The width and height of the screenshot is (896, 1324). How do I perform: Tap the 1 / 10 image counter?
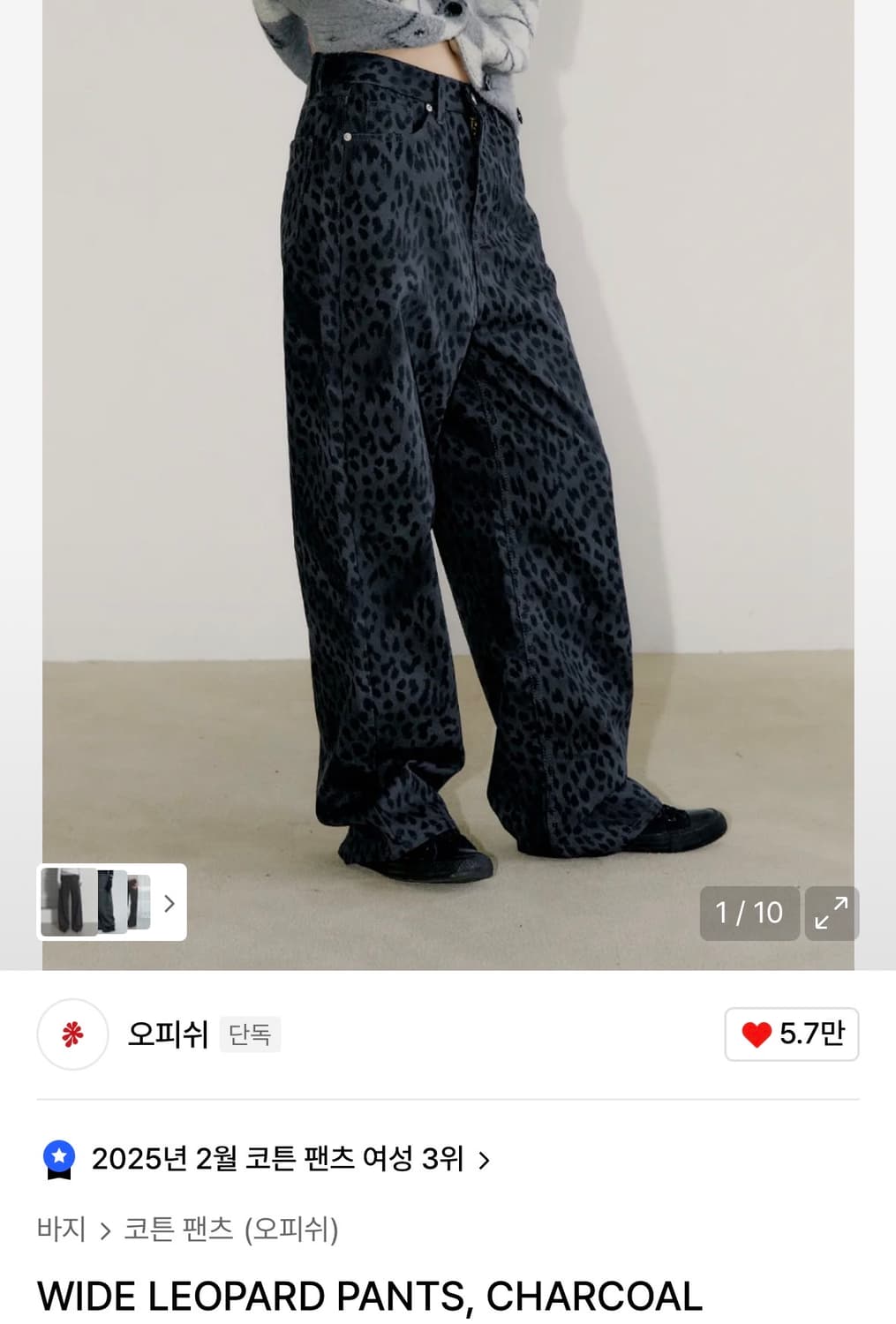point(749,913)
